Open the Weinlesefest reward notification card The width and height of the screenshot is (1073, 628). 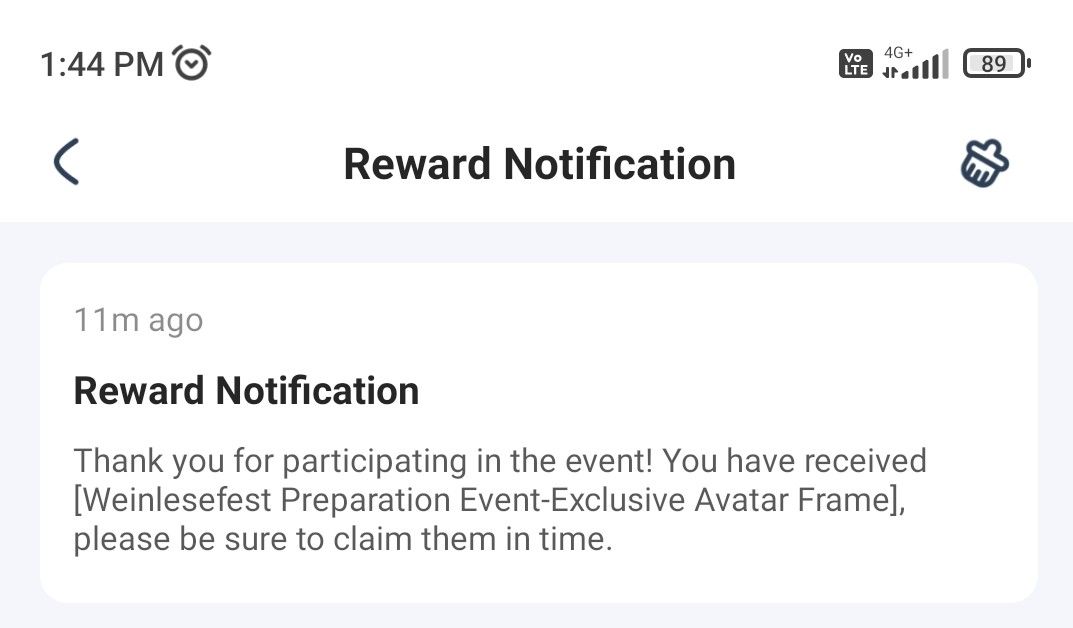coord(538,433)
